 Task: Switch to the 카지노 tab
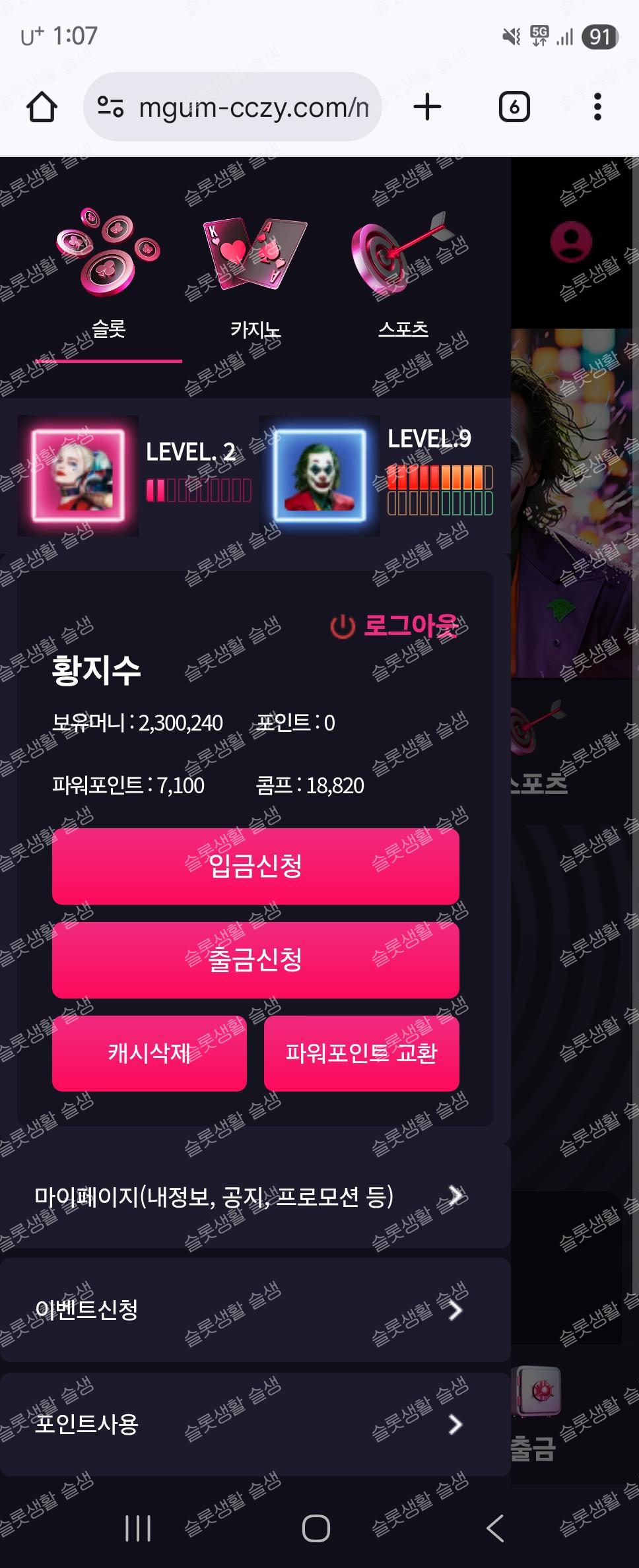coord(255,277)
